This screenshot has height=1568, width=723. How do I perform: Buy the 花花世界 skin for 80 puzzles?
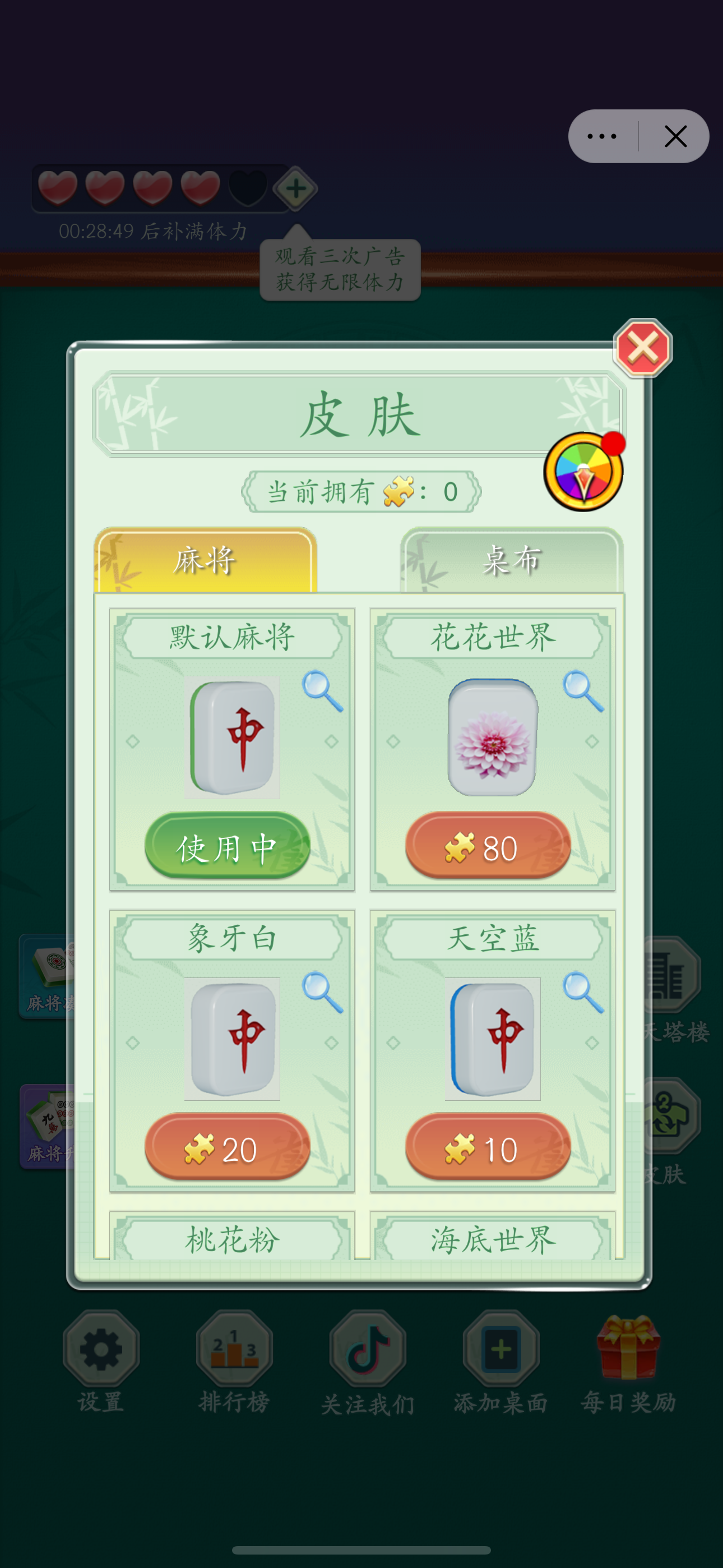tap(486, 846)
